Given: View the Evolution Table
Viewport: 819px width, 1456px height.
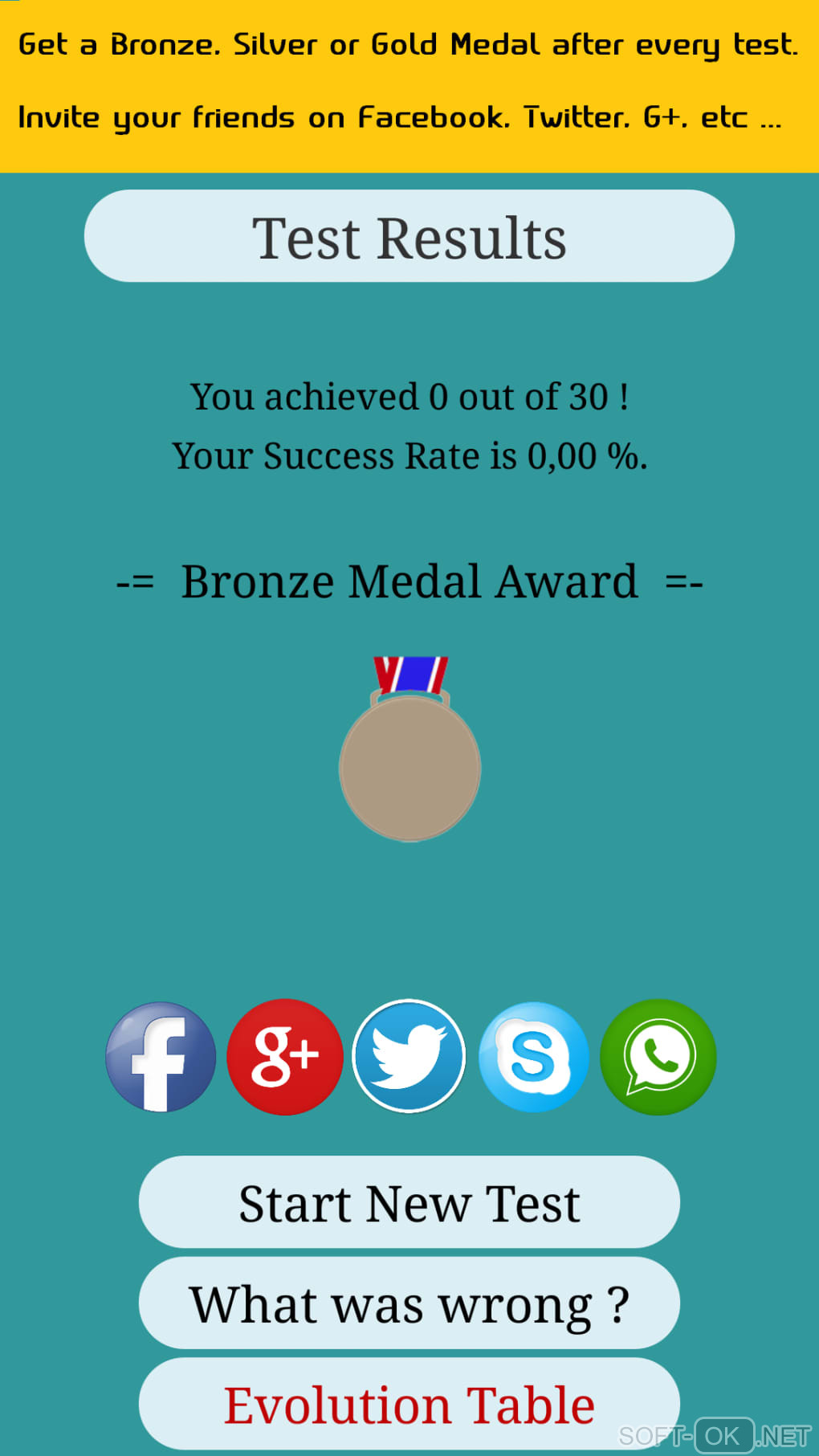Looking at the screenshot, I should coord(409,1404).
